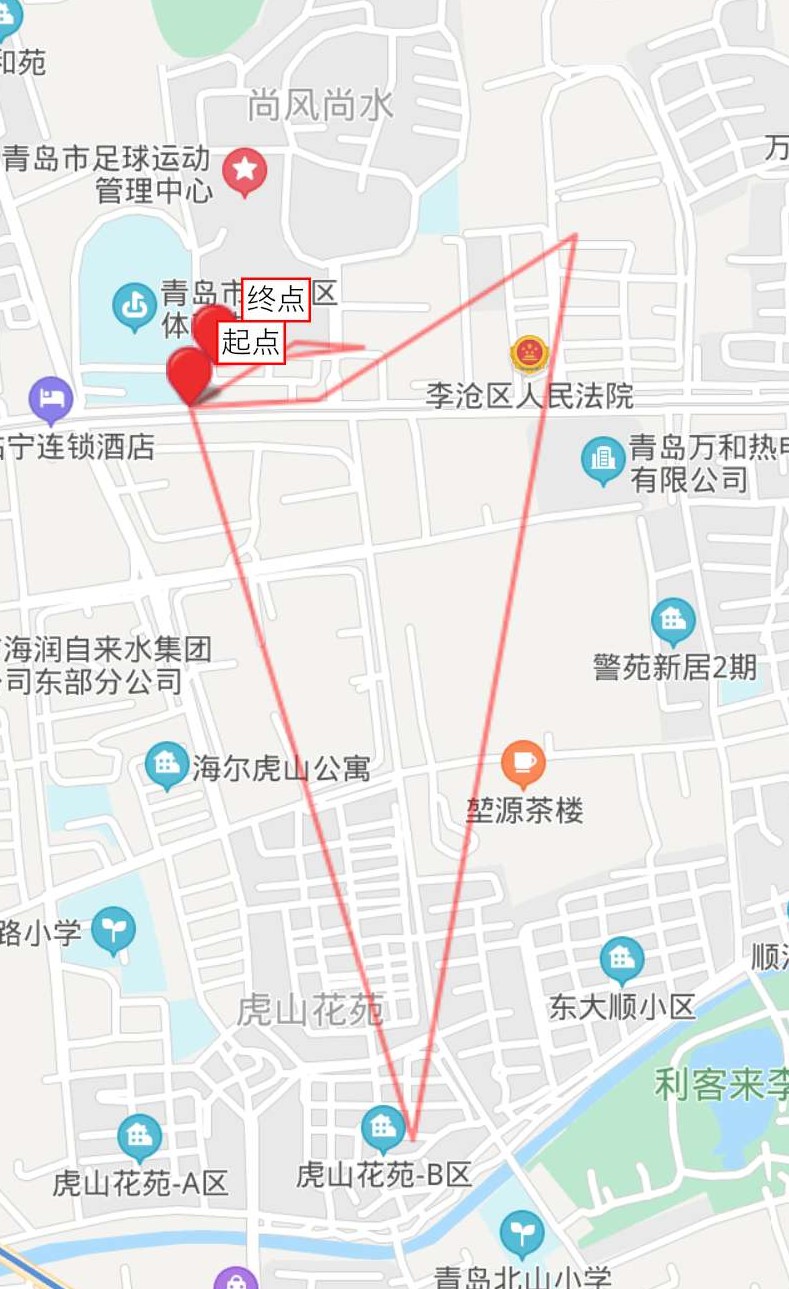Tap the 起点 start marker pin
Viewport: 789px width, 1289px height.
tap(188, 375)
